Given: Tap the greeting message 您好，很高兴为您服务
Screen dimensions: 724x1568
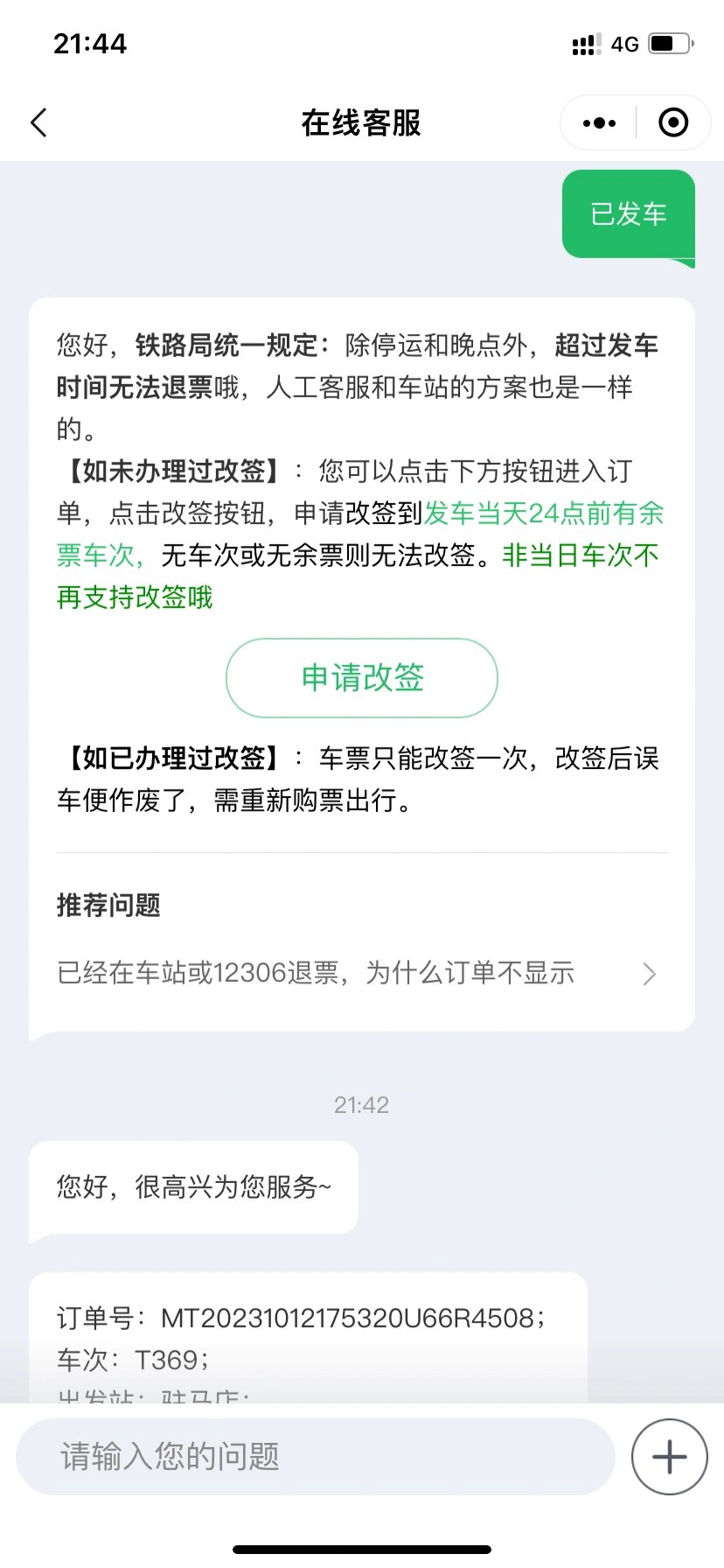Looking at the screenshot, I should (194, 1187).
